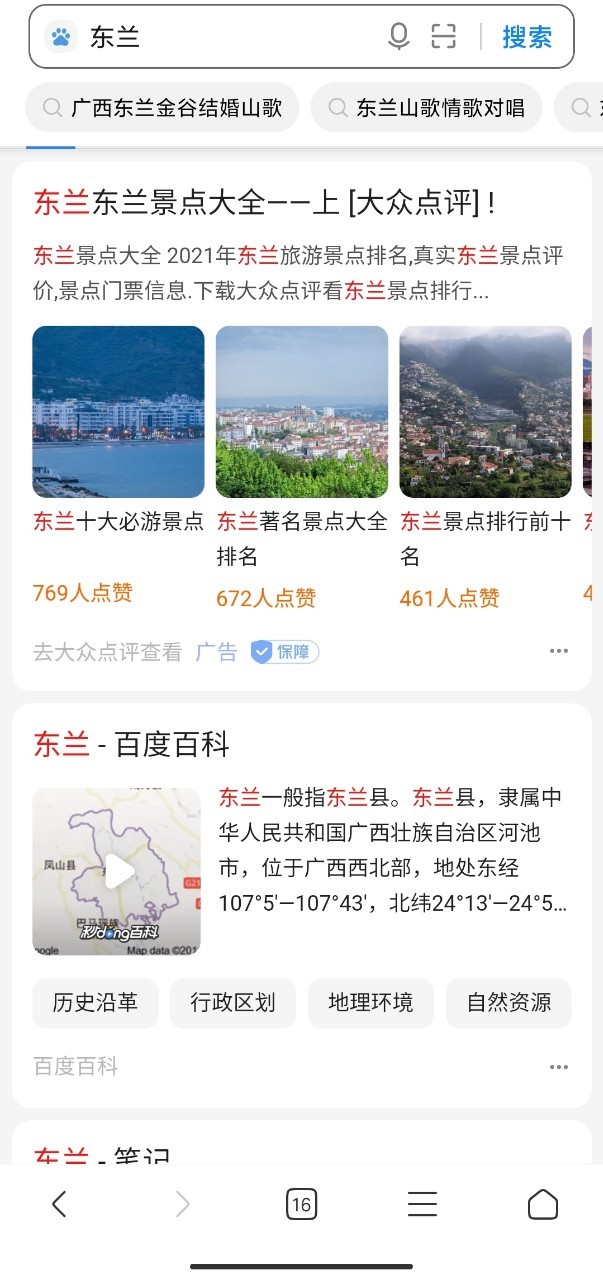Open the 东兰 - 百度百科 result title
This screenshot has height=1280, width=603.
(x=132, y=744)
